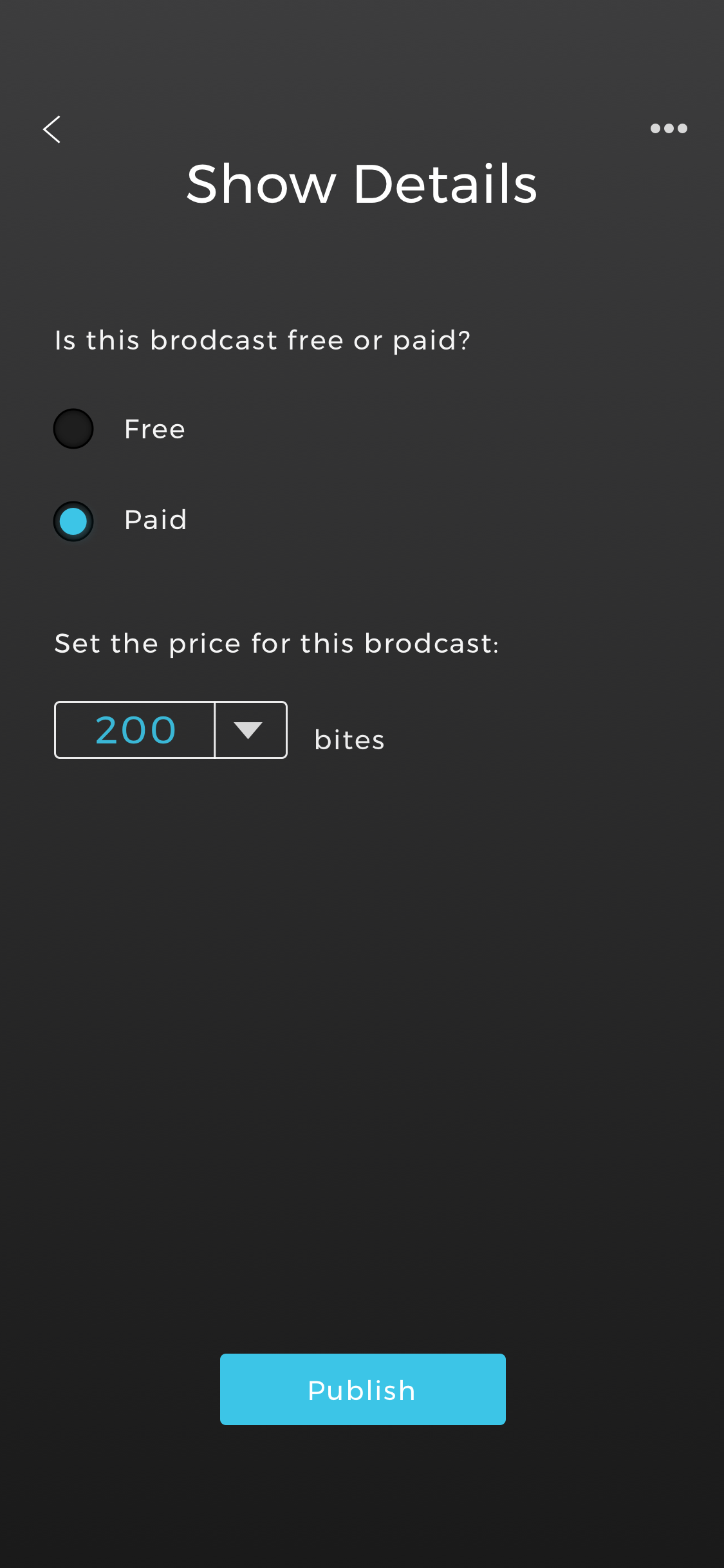Open the three-dot overflow menu
The image size is (724, 1568).
pos(669,128)
